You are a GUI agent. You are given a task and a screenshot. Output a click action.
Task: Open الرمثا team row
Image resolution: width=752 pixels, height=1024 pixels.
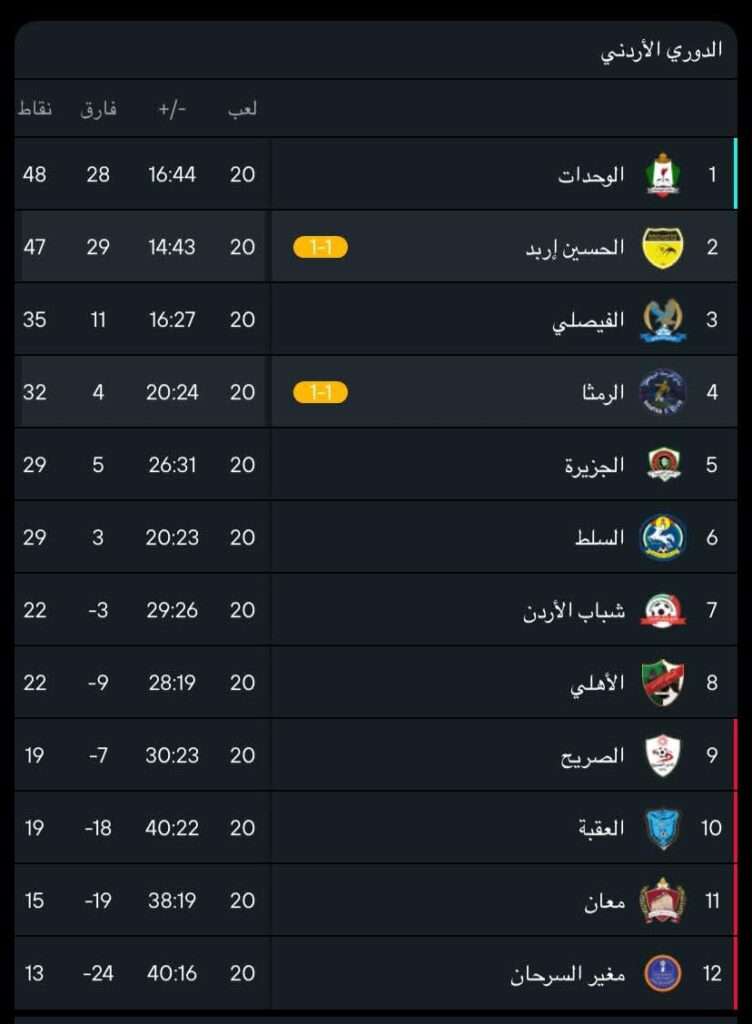coord(603,392)
